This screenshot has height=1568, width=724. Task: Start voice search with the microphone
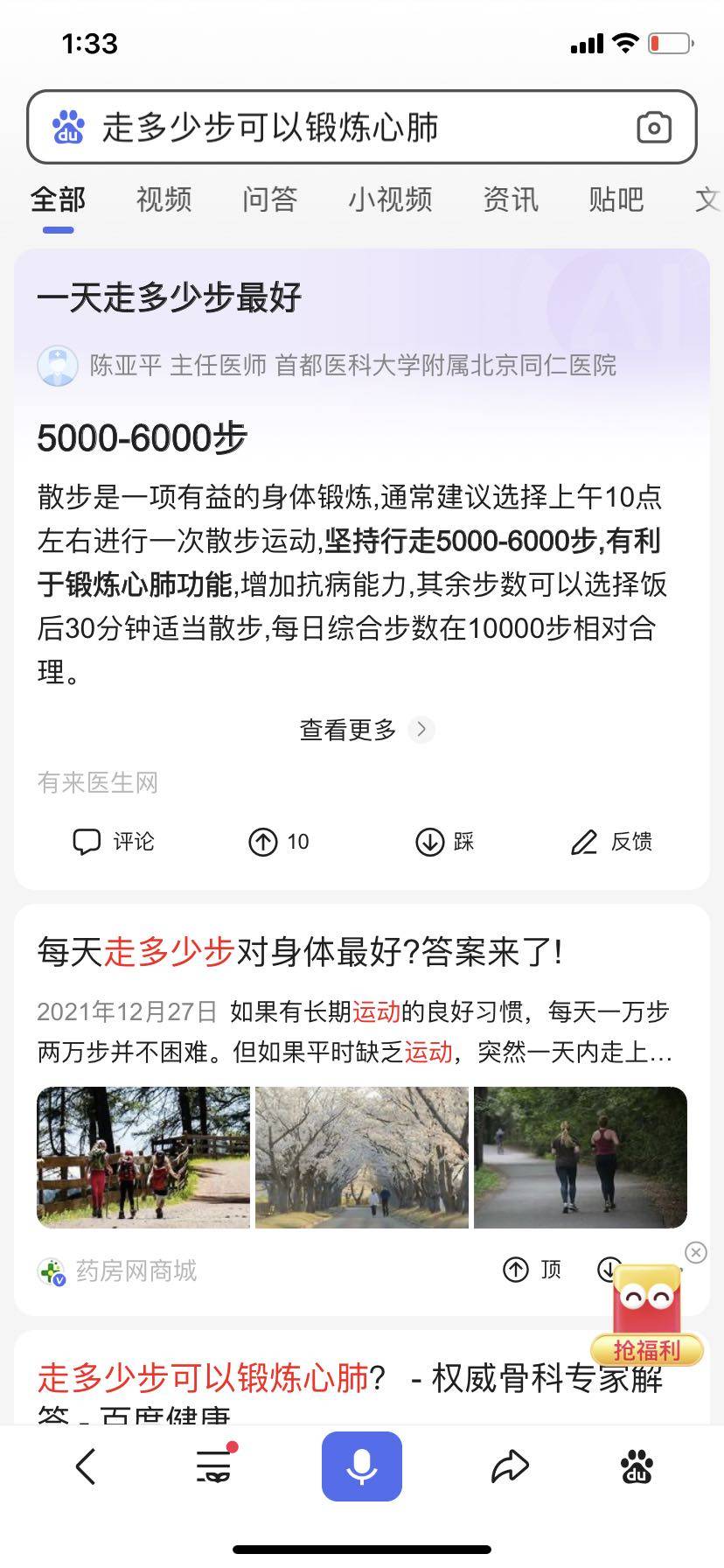point(361,1466)
